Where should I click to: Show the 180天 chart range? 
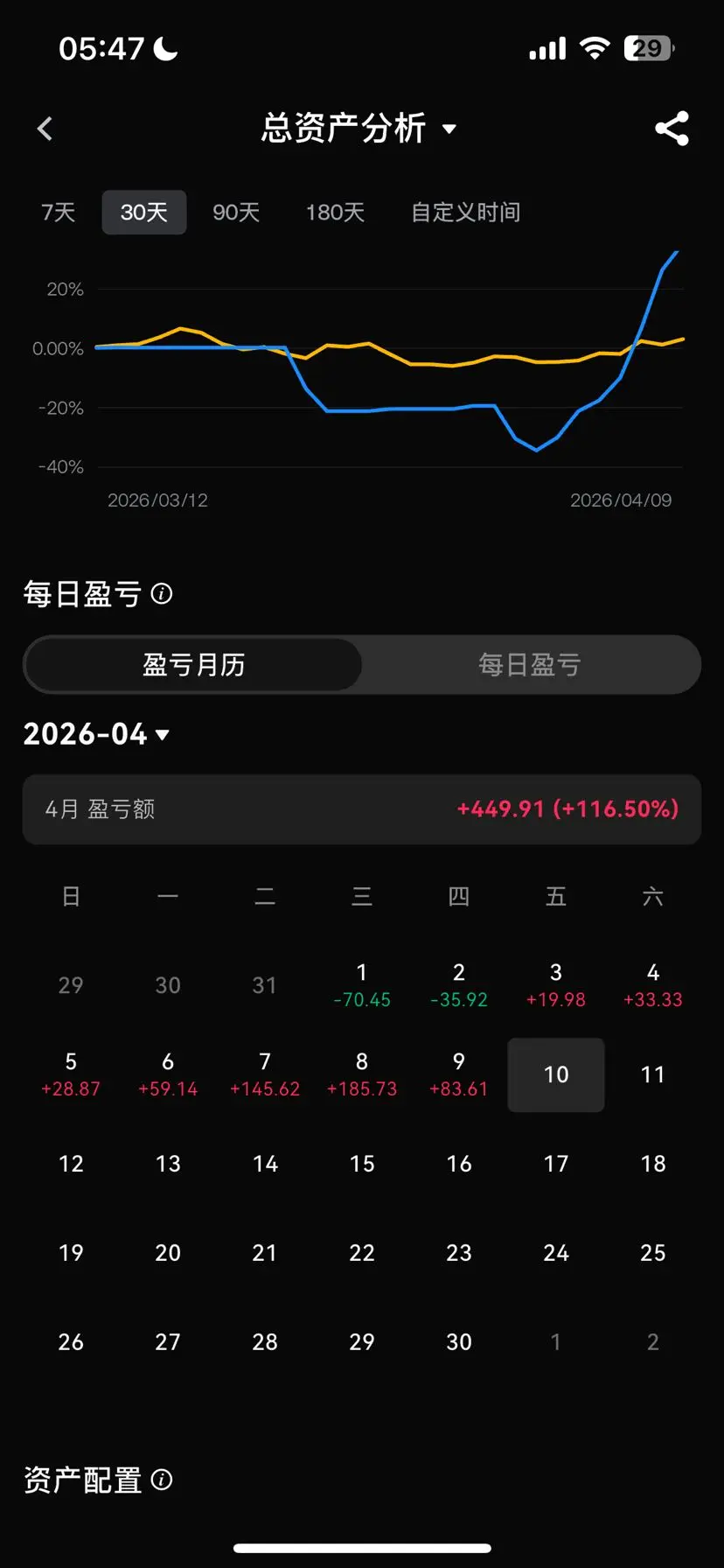[335, 213]
